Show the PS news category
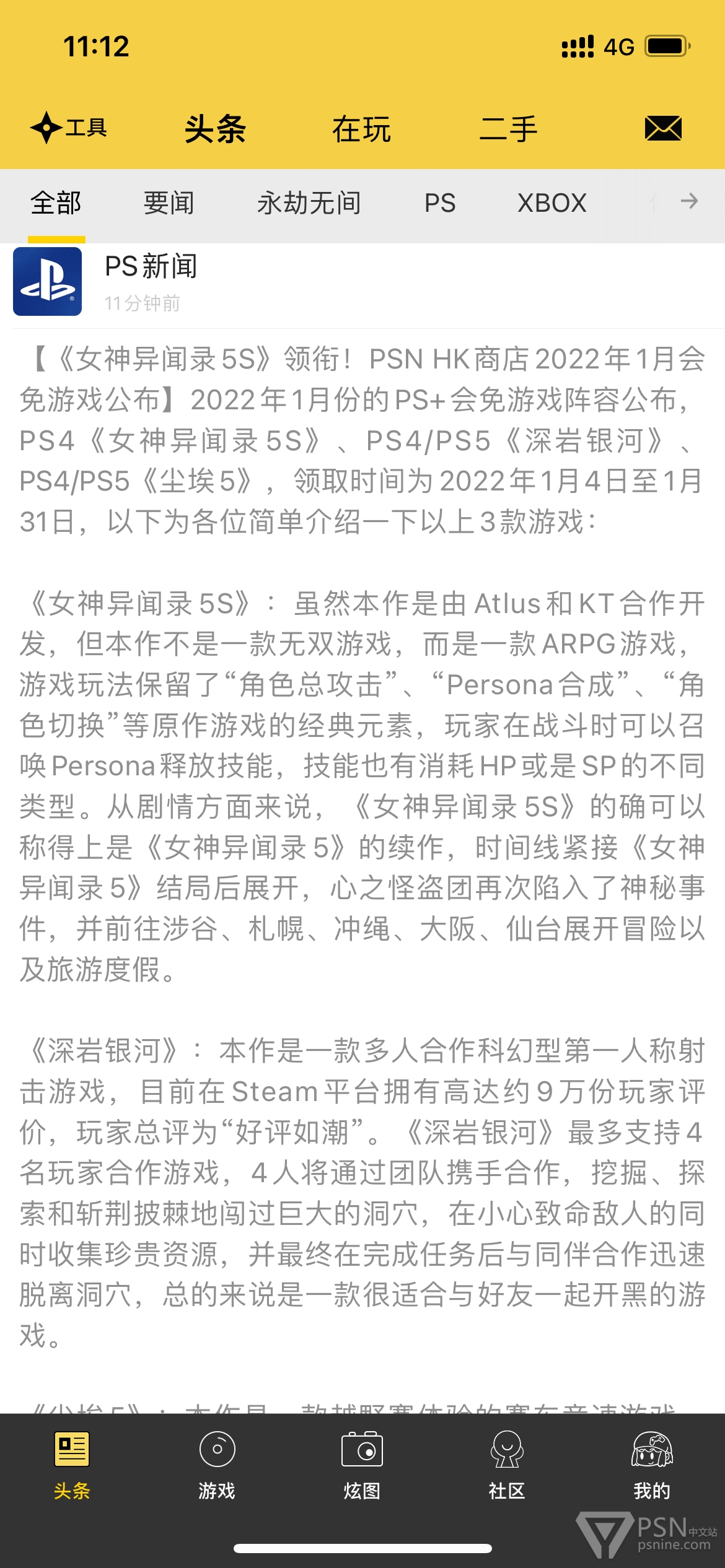Screen dimensions: 725x1568 pos(440,203)
